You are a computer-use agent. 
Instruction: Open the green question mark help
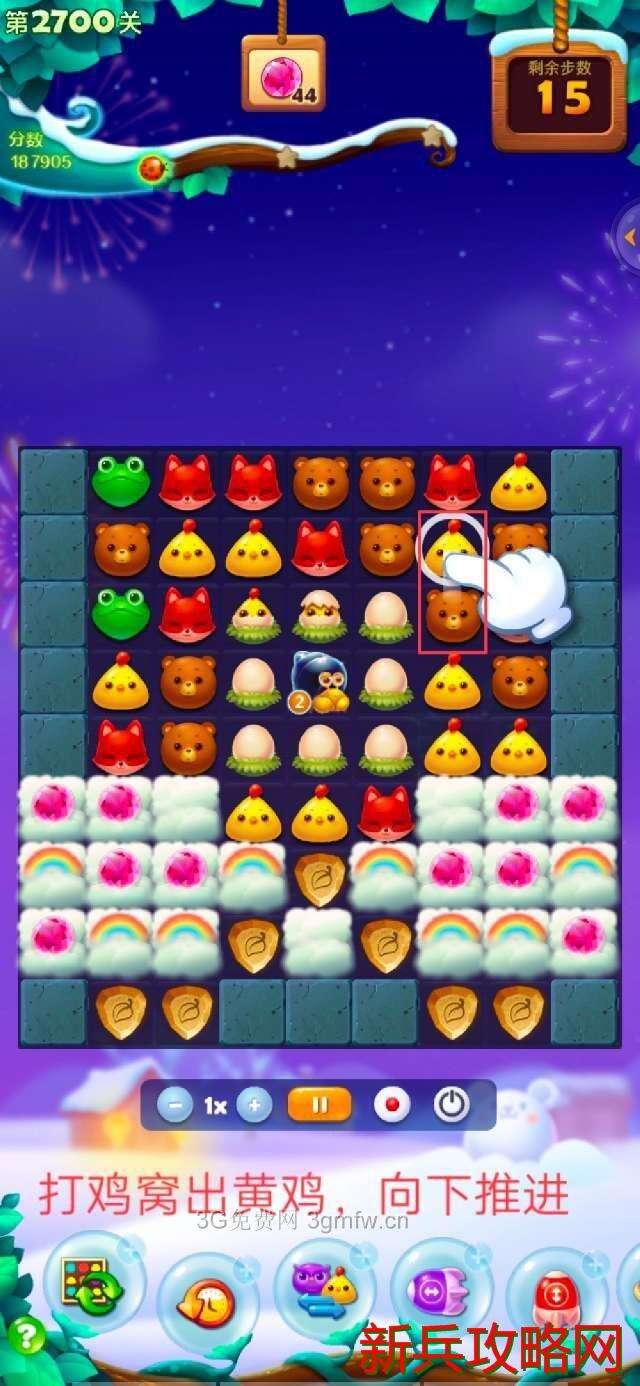(26, 1337)
